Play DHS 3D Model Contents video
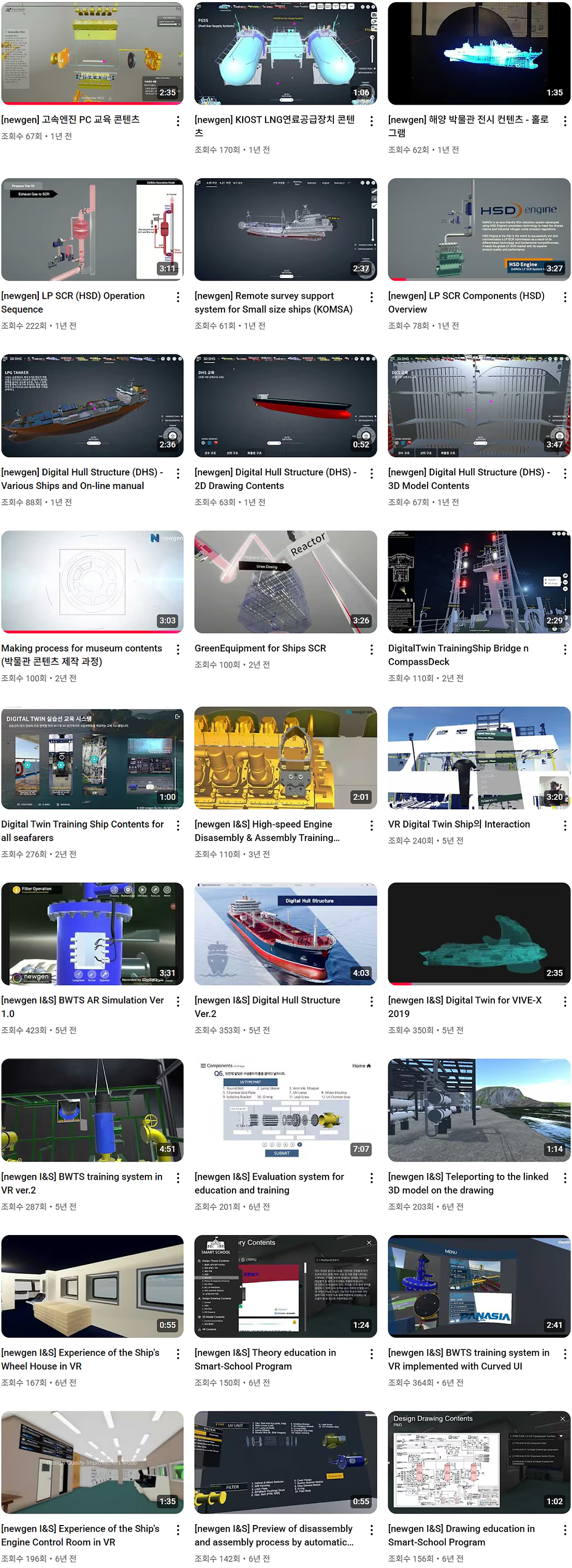 (479, 405)
